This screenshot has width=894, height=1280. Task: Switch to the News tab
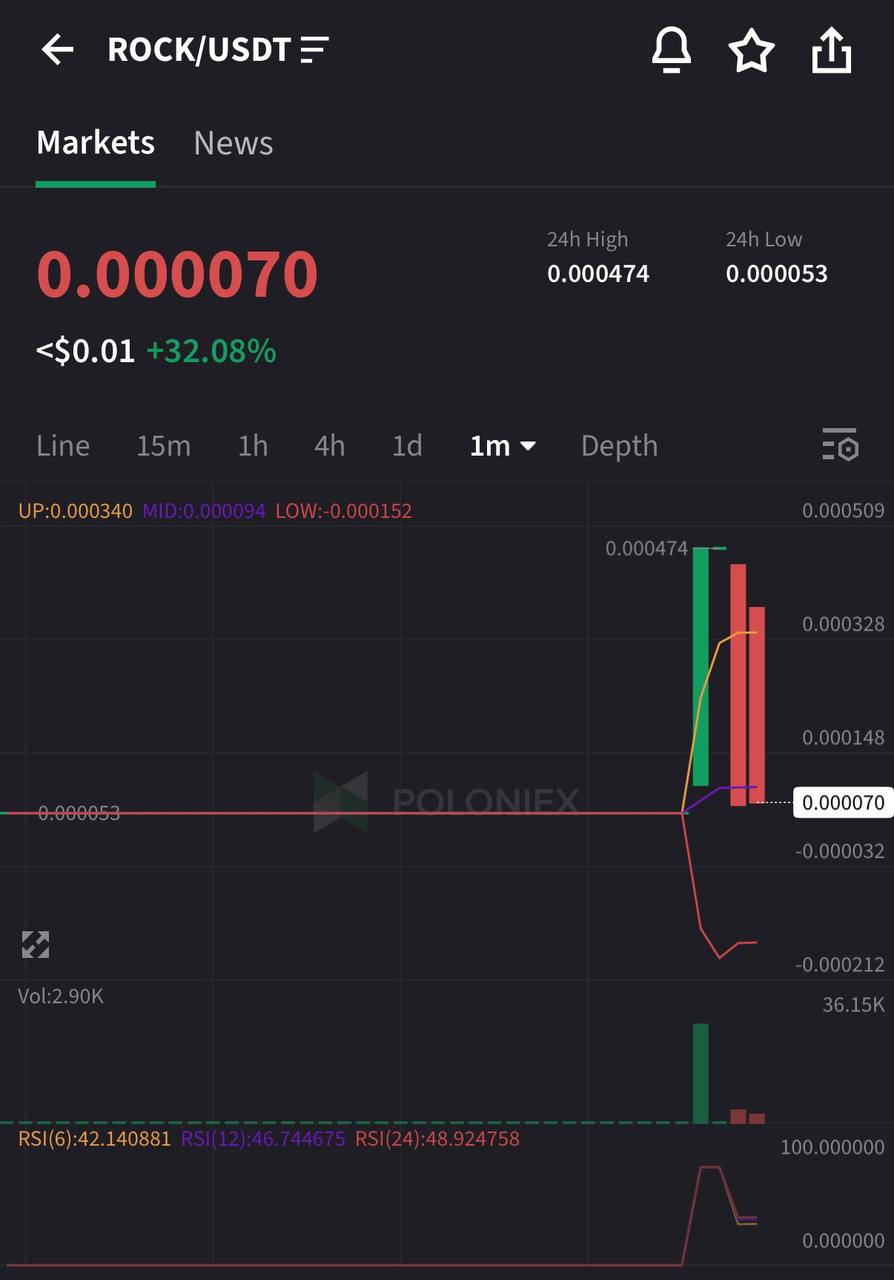click(233, 143)
